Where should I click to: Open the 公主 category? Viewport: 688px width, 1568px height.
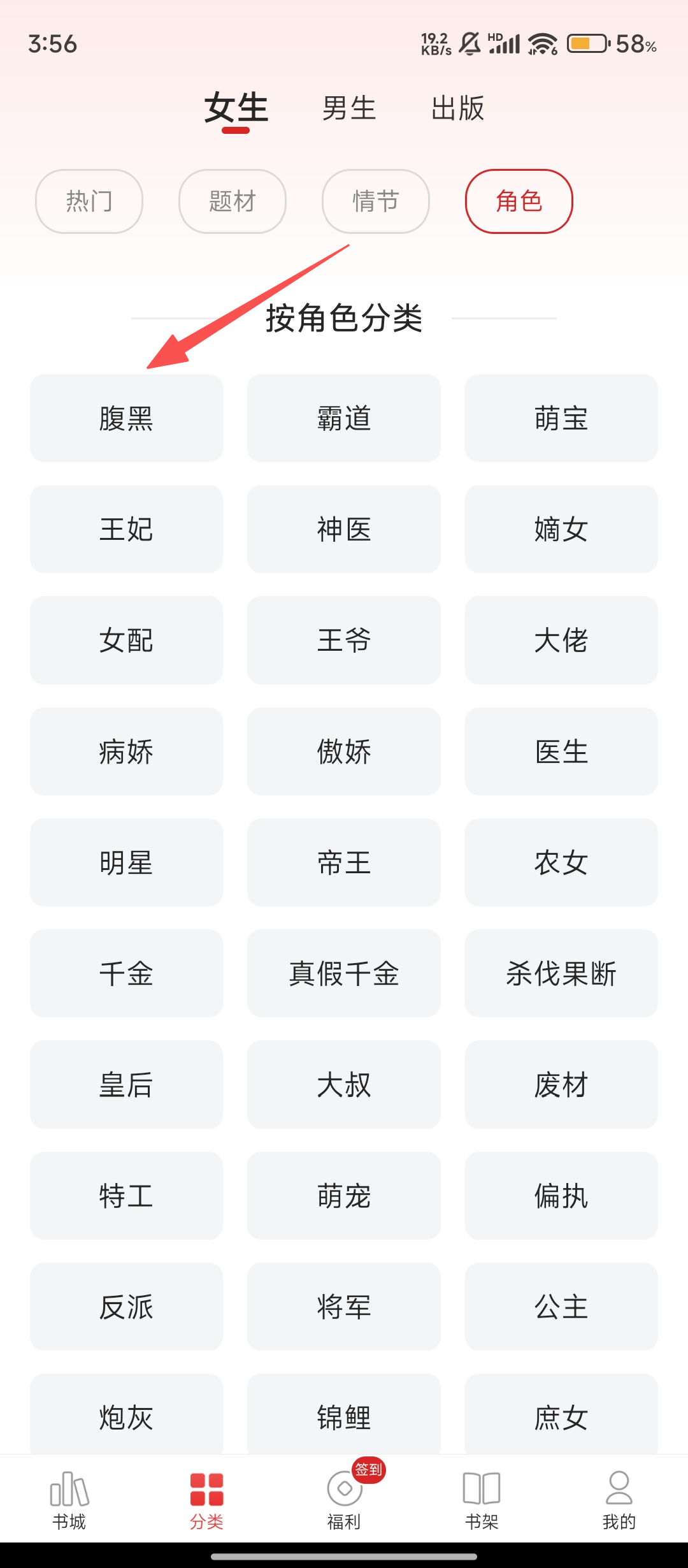tap(561, 1307)
